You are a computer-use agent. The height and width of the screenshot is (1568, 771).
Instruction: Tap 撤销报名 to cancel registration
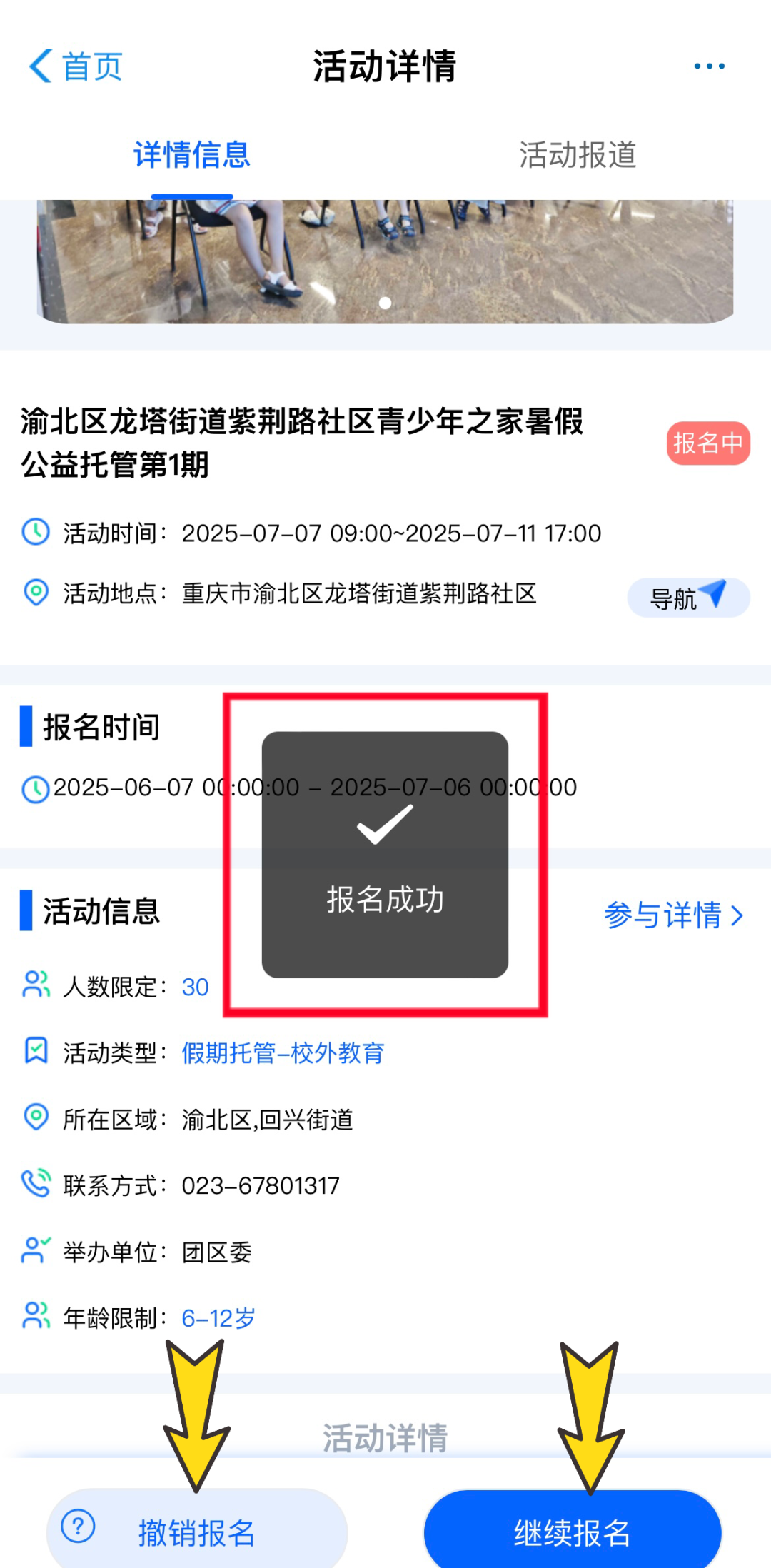click(x=197, y=1531)
